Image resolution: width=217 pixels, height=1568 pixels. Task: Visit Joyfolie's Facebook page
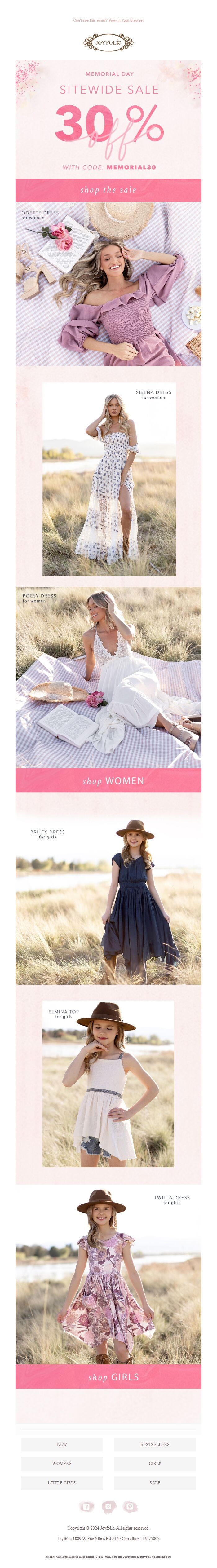(x=86, y=1507)
